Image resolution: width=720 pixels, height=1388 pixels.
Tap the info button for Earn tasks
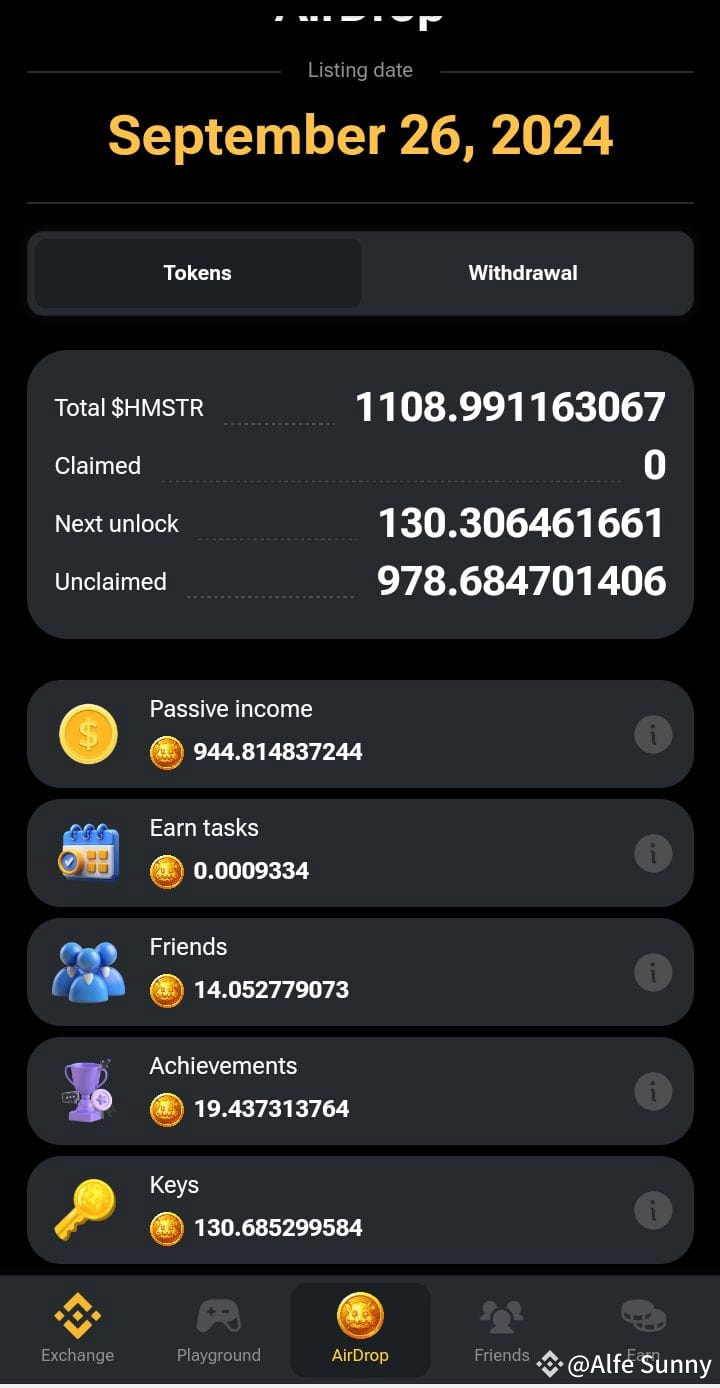(x=653, y=852)
